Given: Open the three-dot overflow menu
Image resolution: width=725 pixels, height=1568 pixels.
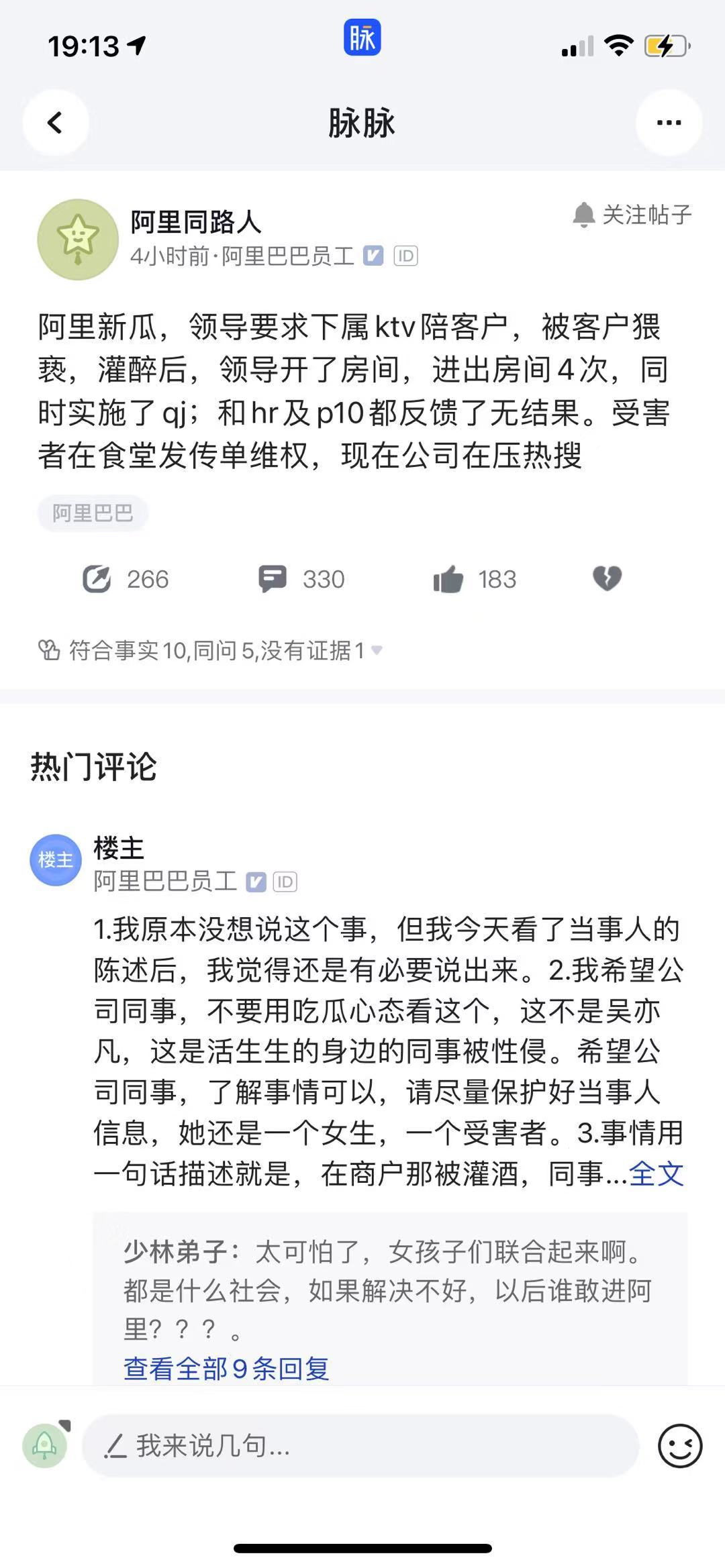Looking at the screenshot, I should 669,123.
